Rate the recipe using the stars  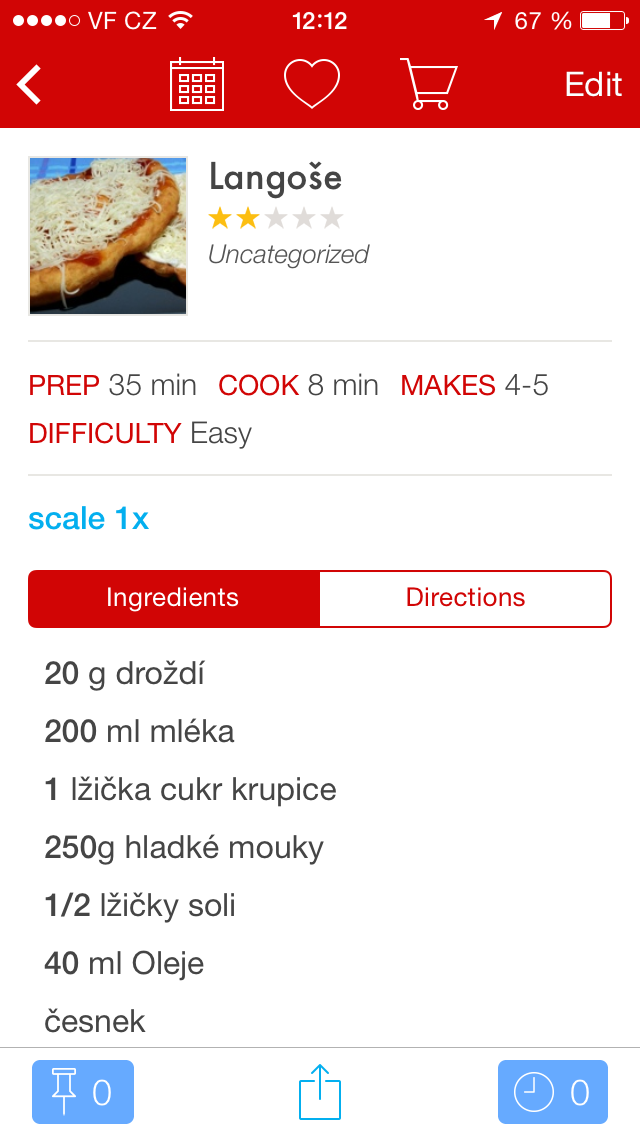point(275,218)
